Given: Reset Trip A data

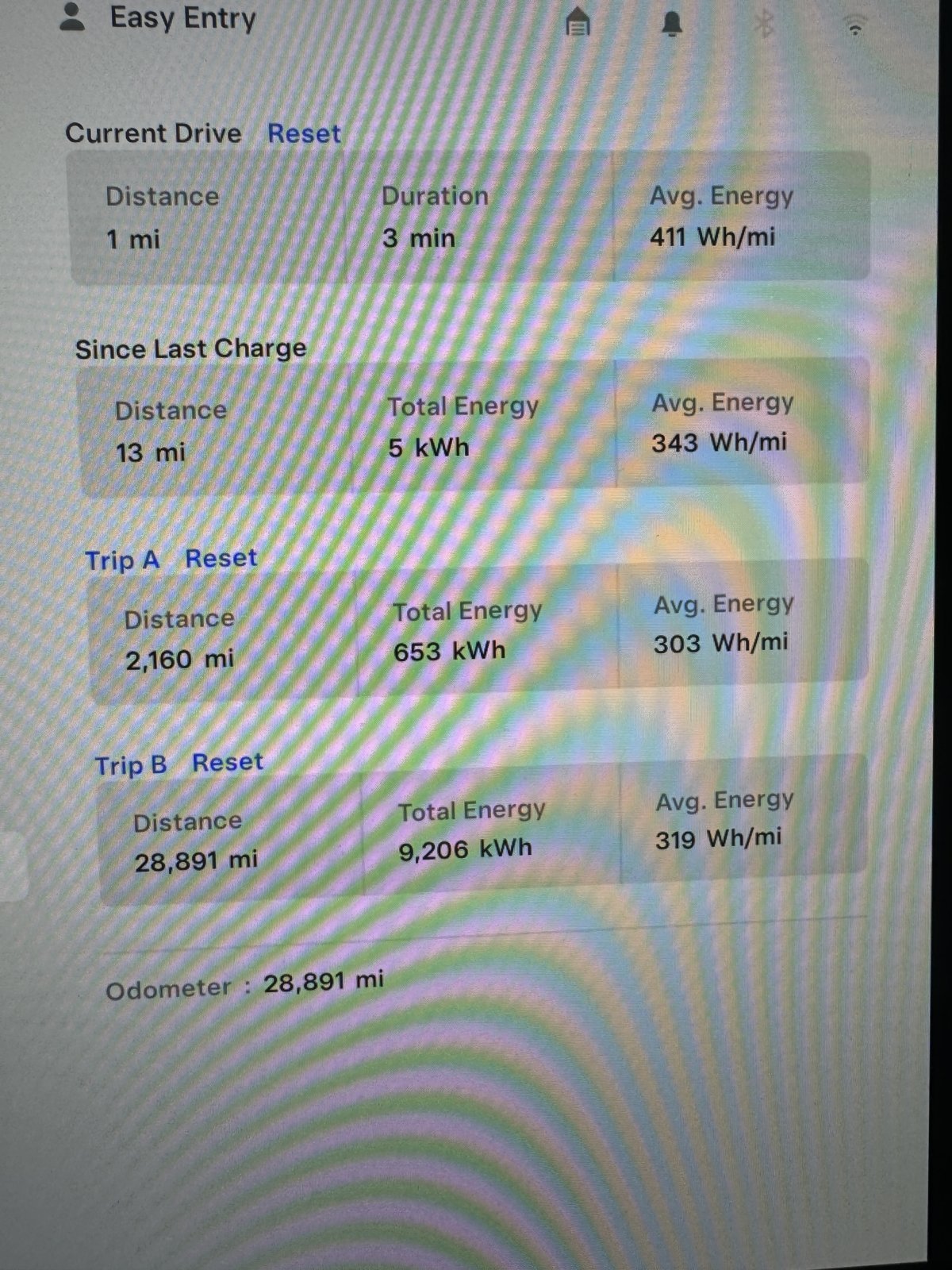Looking at the screenshot, I should 221,558.
